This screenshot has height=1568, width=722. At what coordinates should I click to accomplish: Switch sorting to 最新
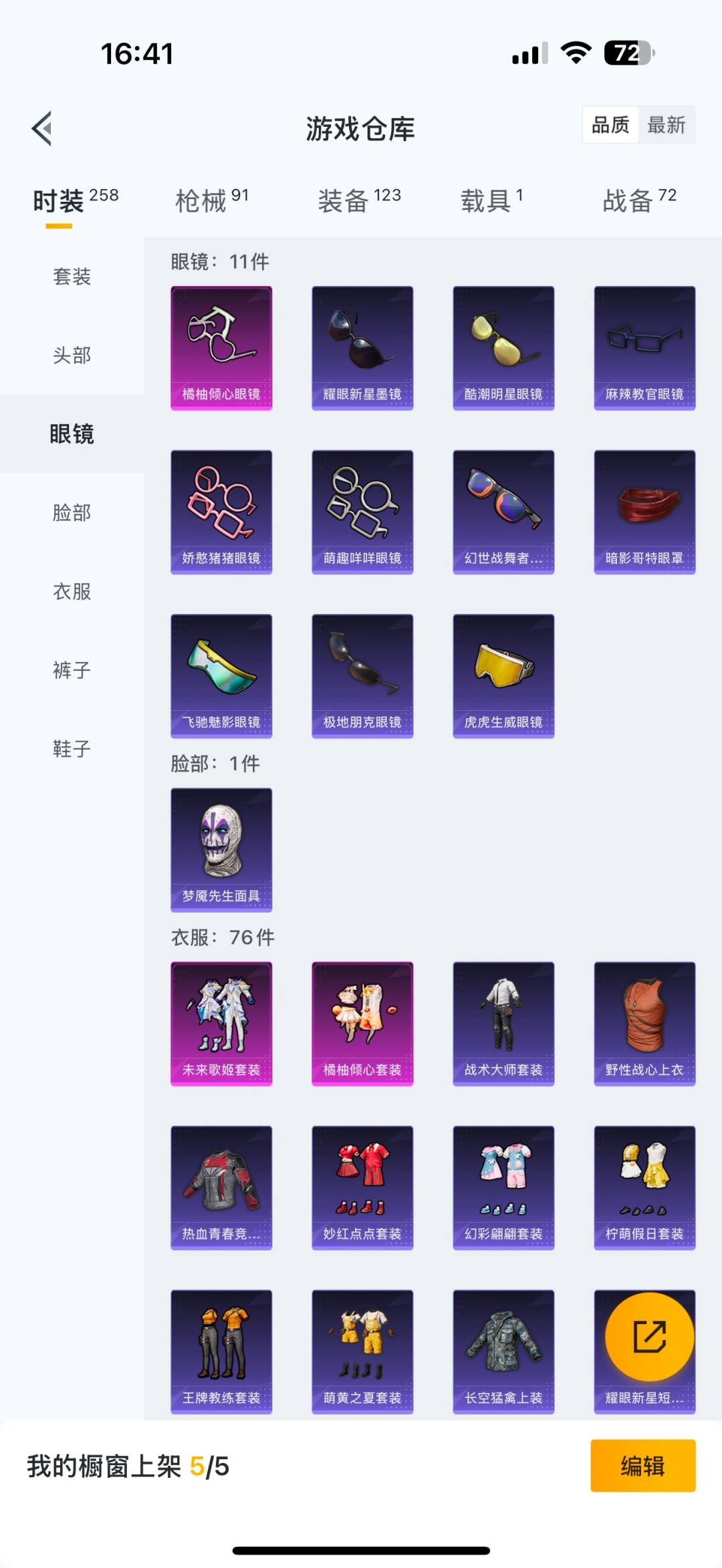point(668,125)
